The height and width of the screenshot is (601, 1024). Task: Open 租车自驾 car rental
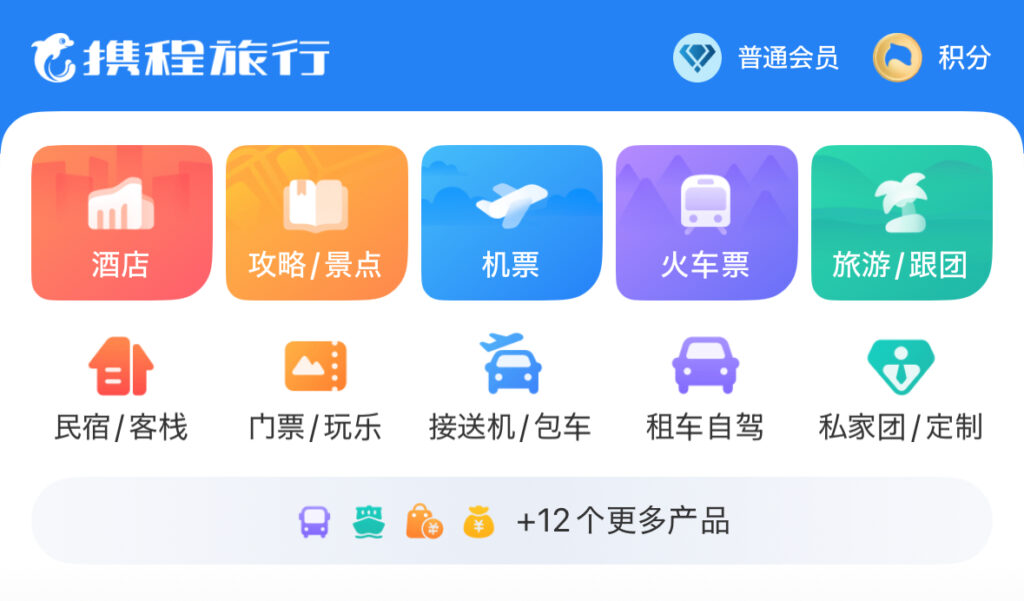(x=706, y=390)
